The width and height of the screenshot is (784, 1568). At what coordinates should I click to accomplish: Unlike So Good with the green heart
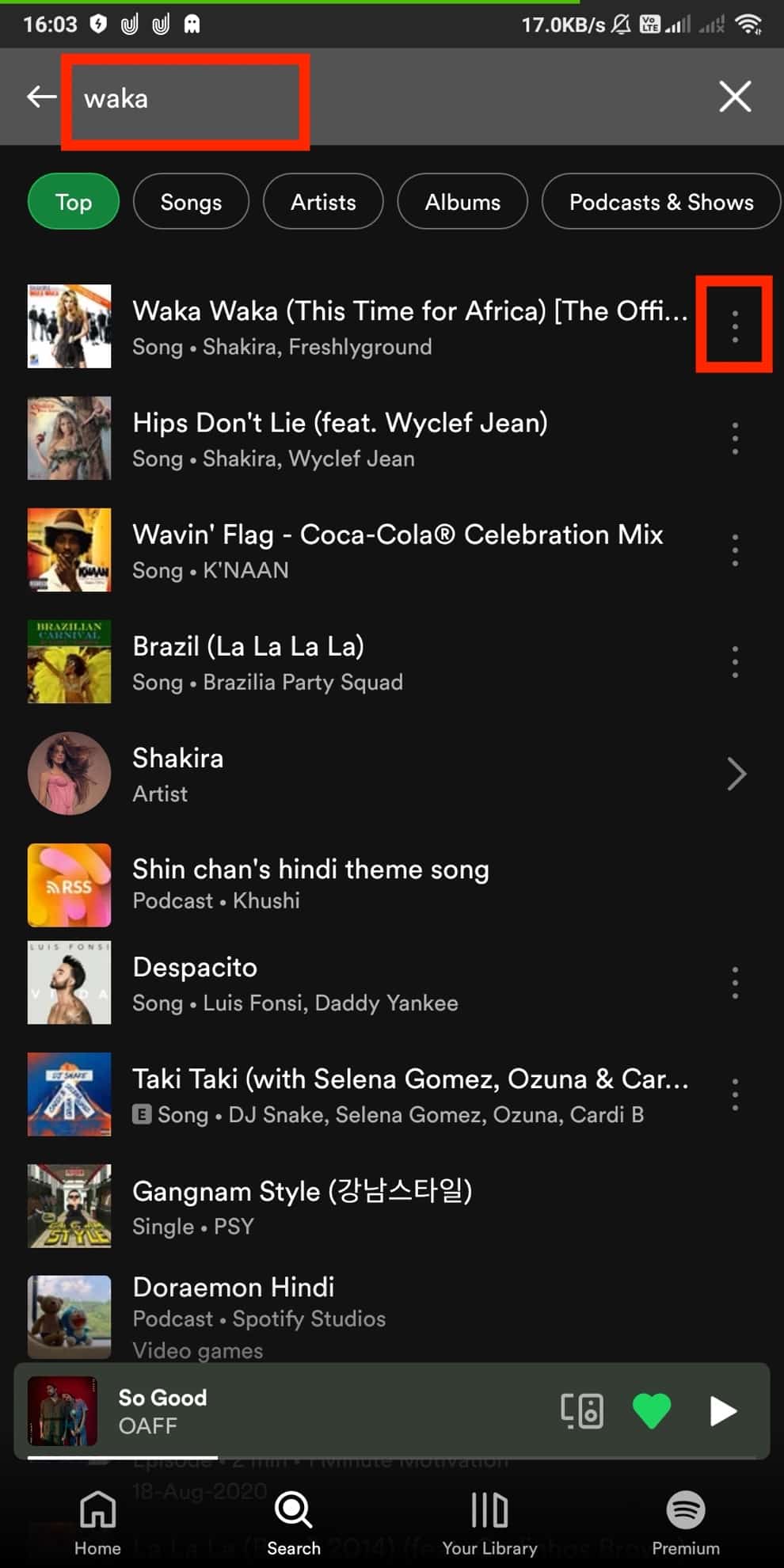[652, 1410]
